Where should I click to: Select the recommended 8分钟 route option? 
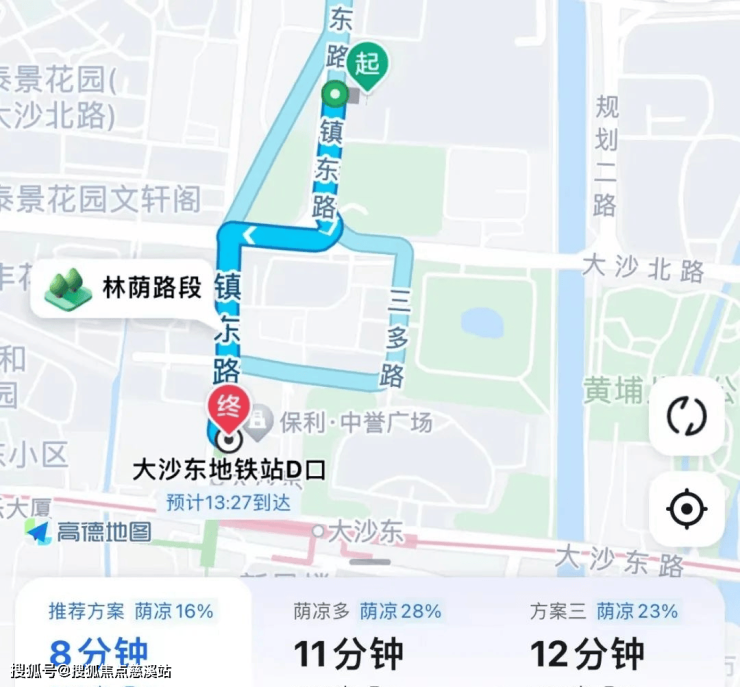[x=131, y=634]
